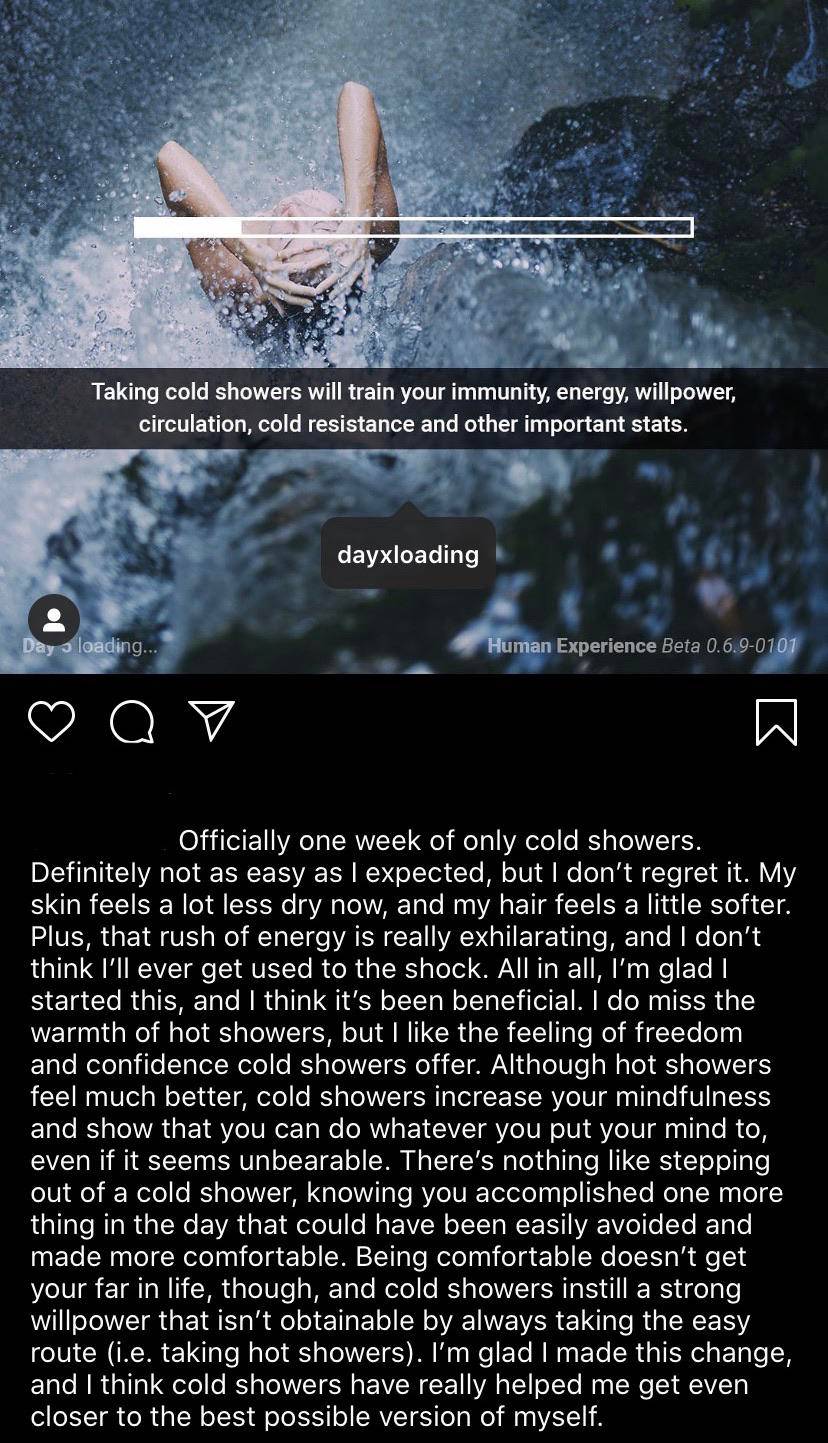Share the post via paper plane icon
The height and width of the screenshot is (1443, 828).
(x=212, y=721)
